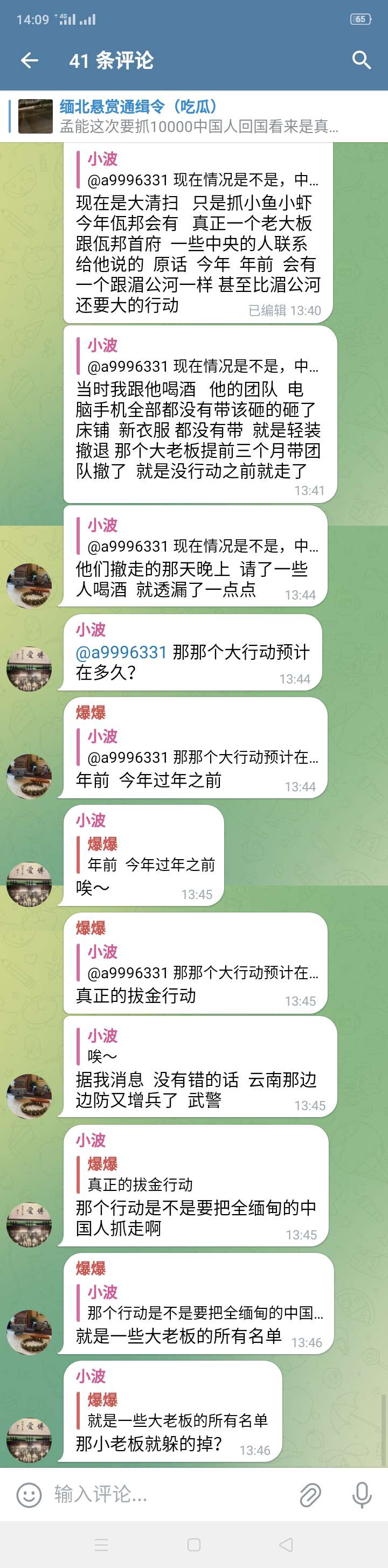Tap system home button in navigation bar
388x1568 pixels.
(193, 1545)
